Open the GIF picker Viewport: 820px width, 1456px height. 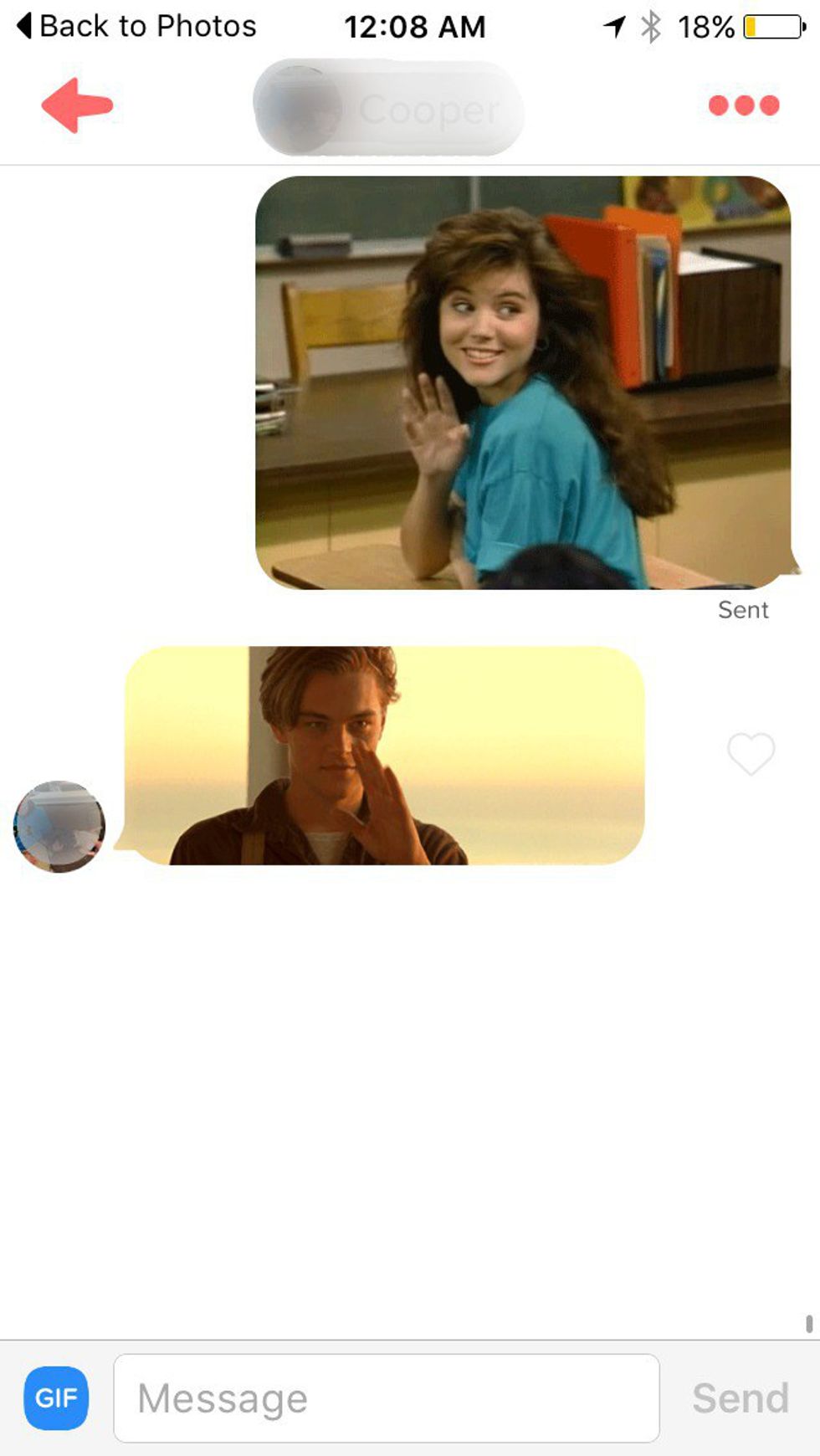pyautogui.click(x=56, y=1397)
